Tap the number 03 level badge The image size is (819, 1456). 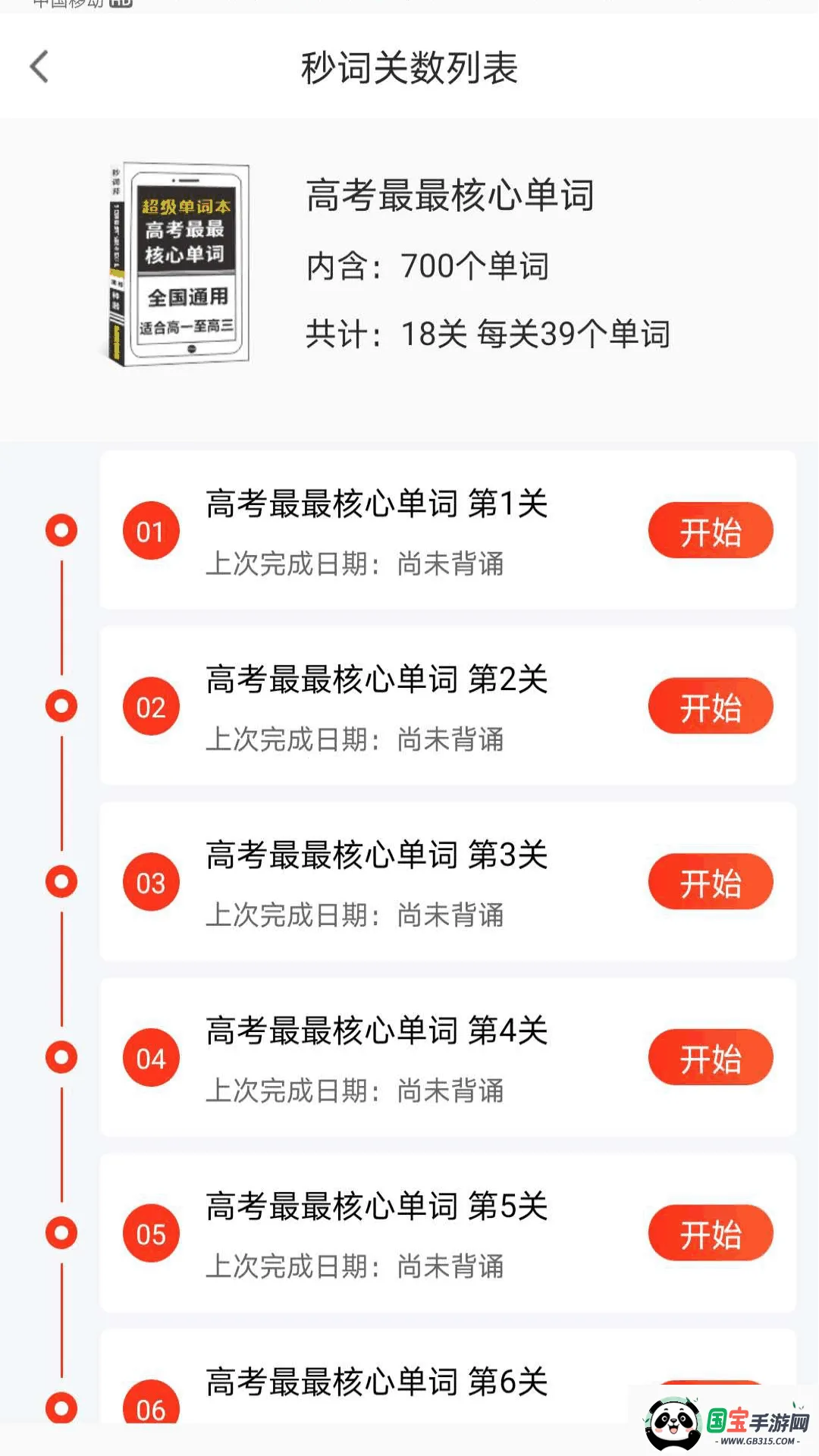pos(150,881)
